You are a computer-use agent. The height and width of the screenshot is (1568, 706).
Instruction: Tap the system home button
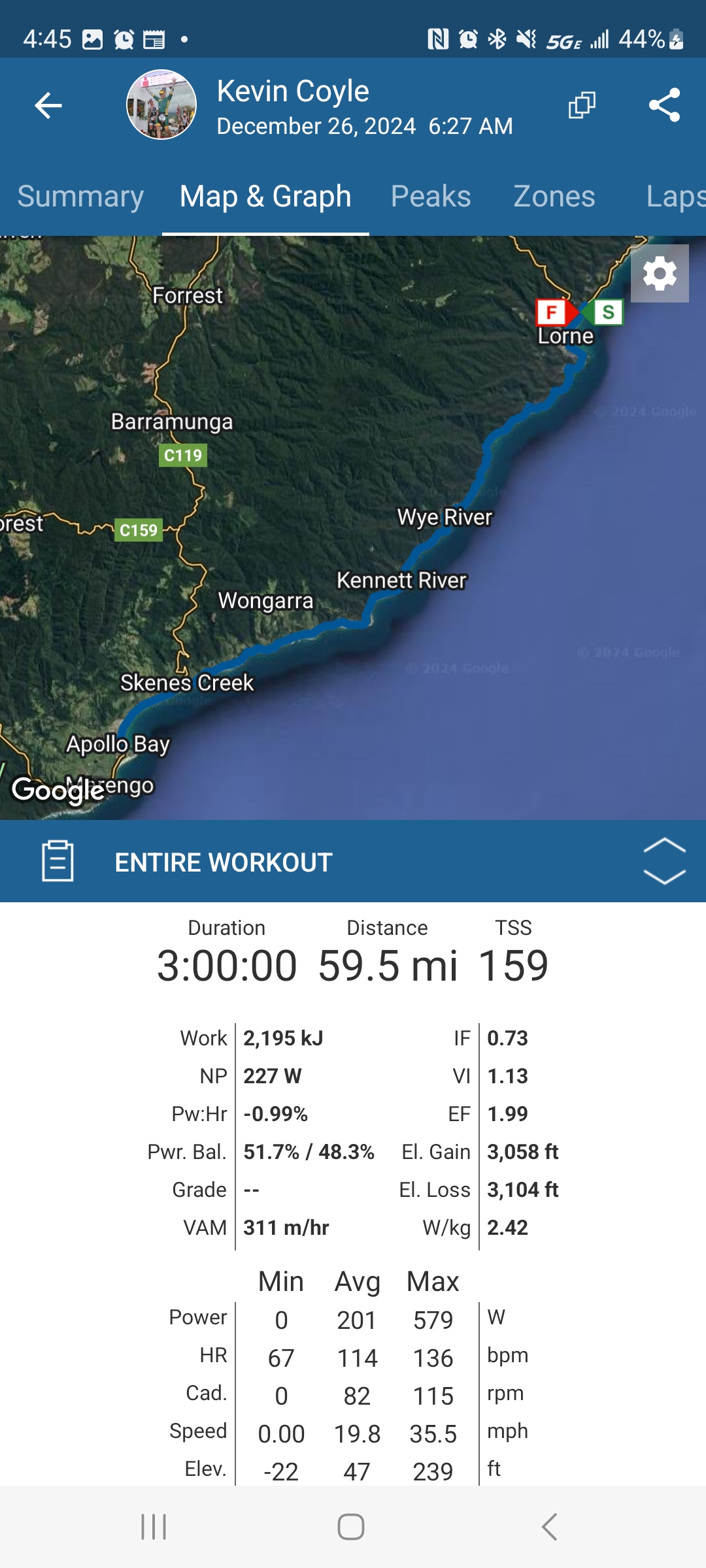351,1527
